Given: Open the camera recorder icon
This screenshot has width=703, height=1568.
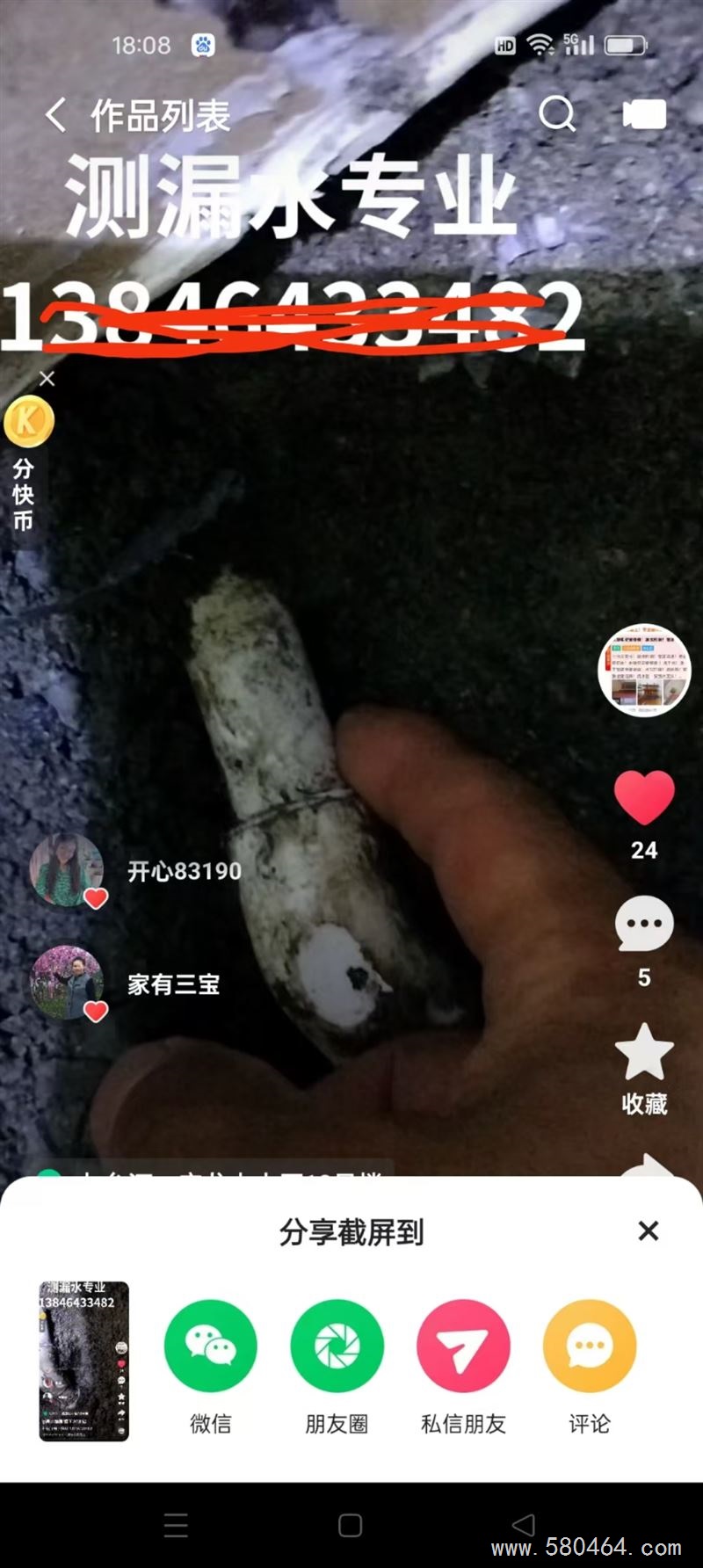Looking at the screenshot, I should tap(644, 114).
